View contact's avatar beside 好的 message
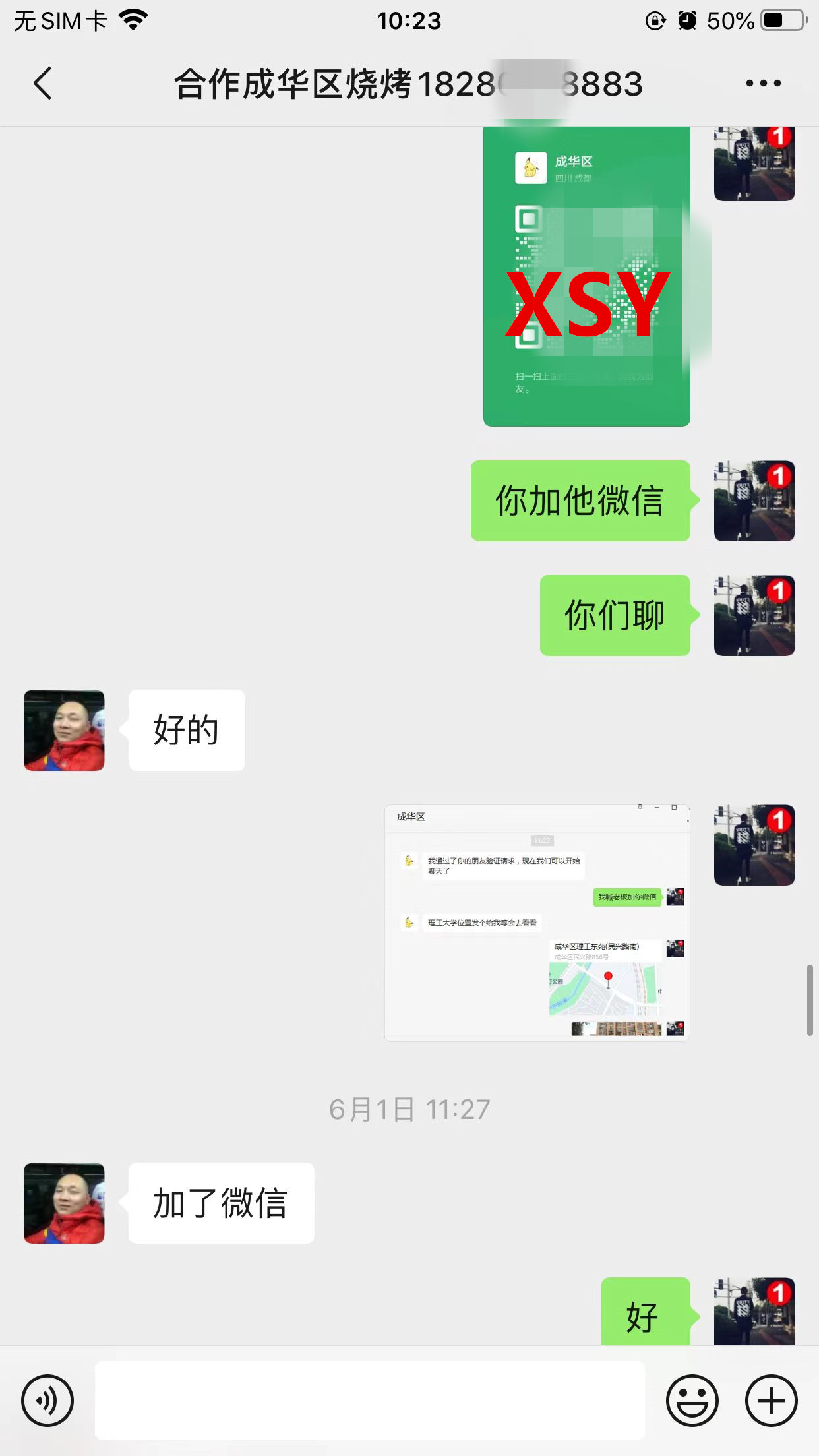Viewport: 819px width, 1456px height. click(x=64, y=730)
